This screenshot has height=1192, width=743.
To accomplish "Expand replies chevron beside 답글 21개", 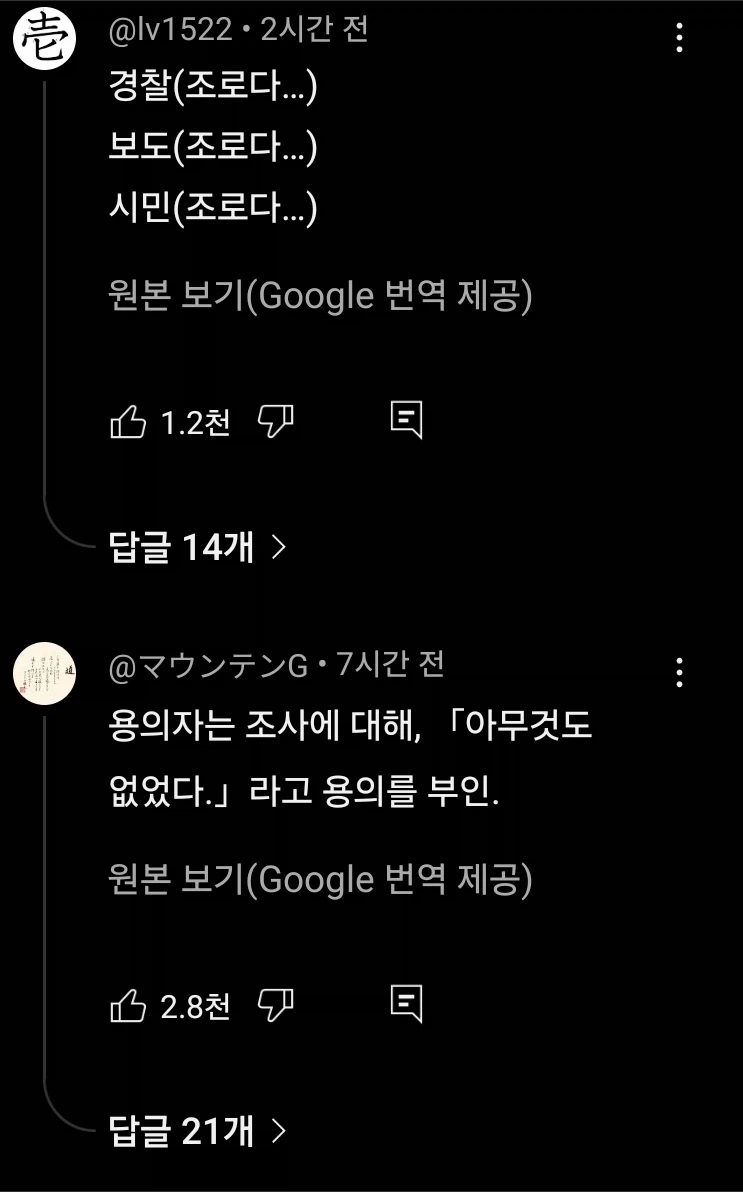I will click(280, 1130).
